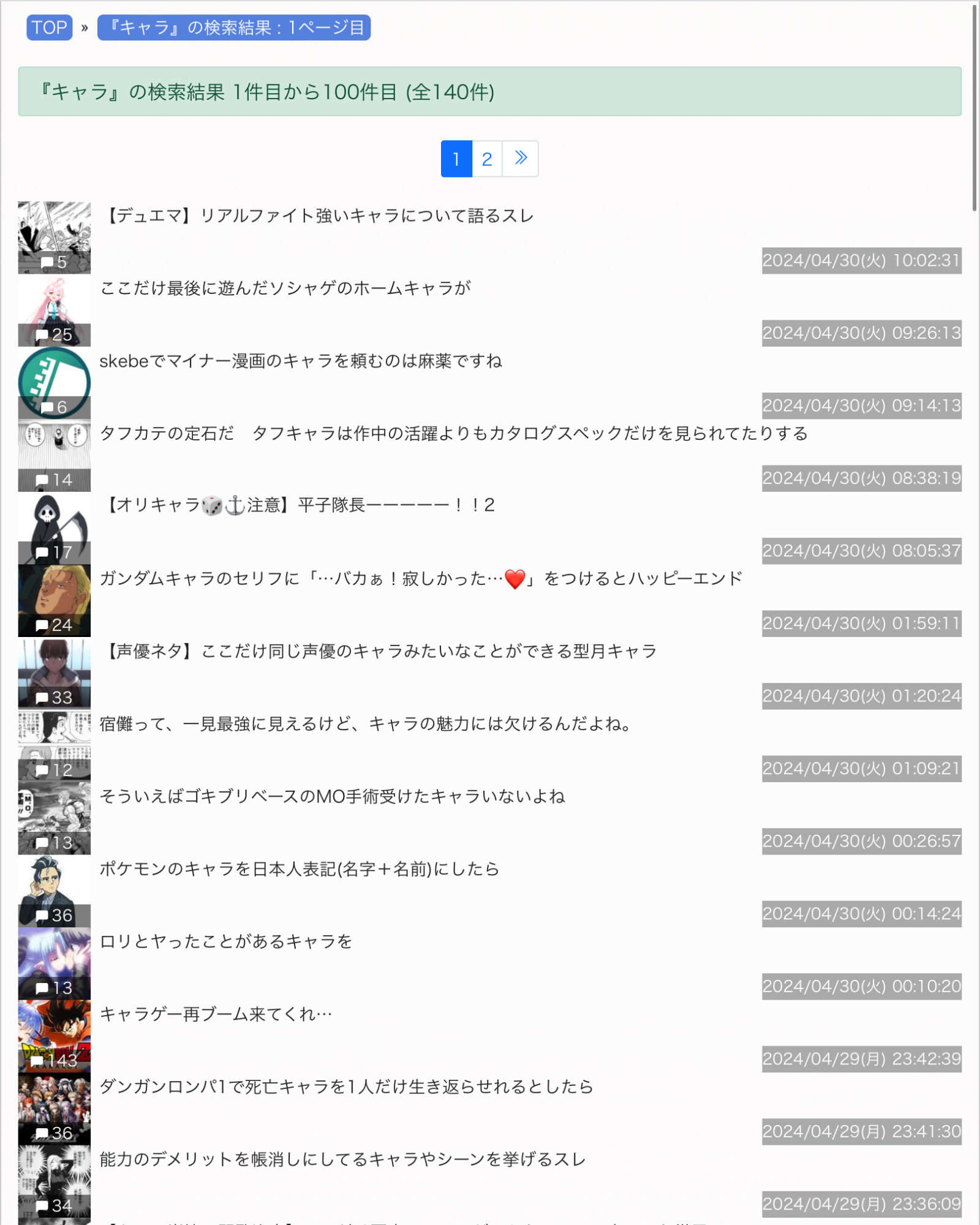Open the キャラゲー再ブーム来てくれ thread
The width and height of the screenshot is (980, 1225).
216,1014
